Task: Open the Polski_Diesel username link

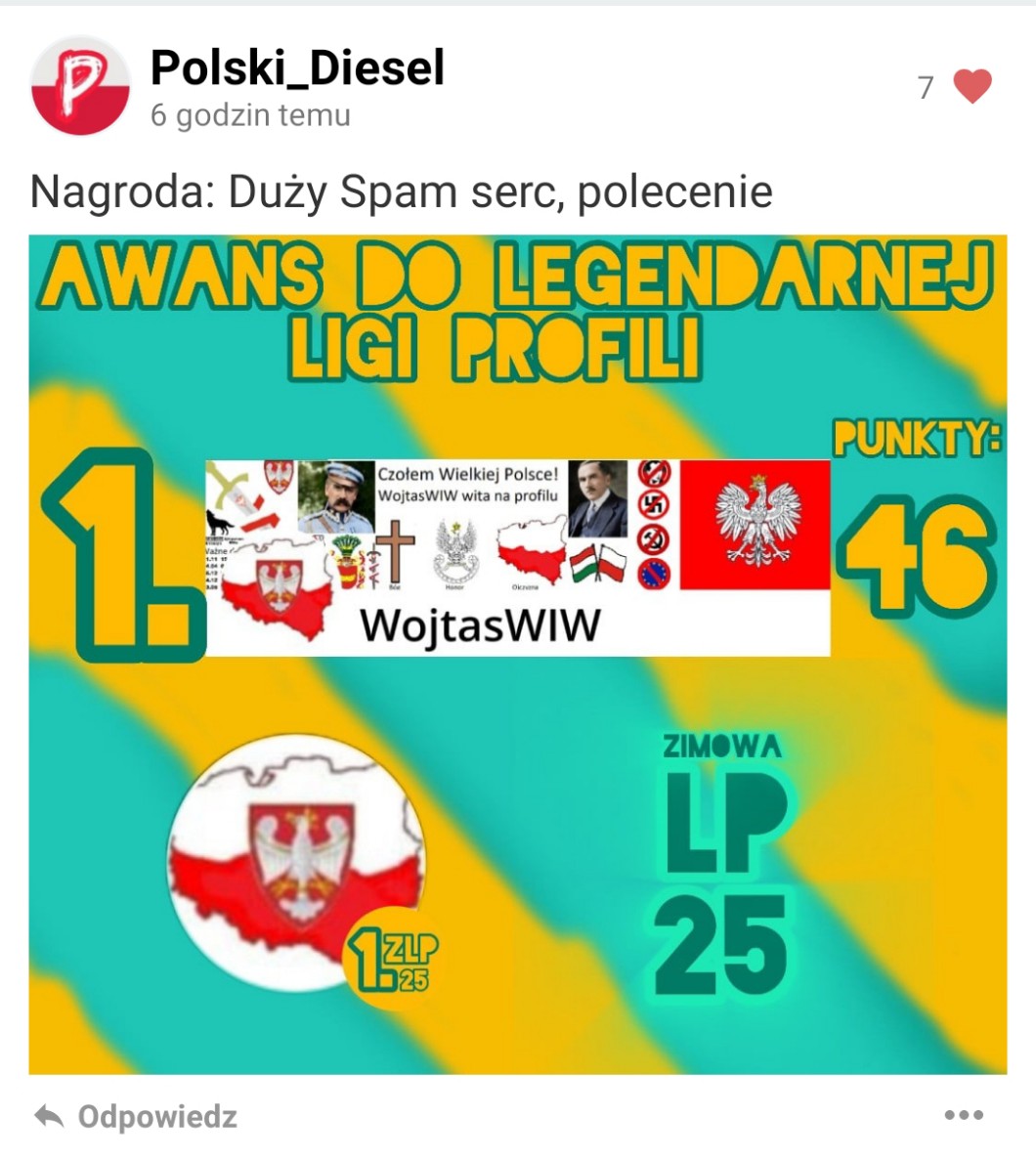Action: pos(297,67)
